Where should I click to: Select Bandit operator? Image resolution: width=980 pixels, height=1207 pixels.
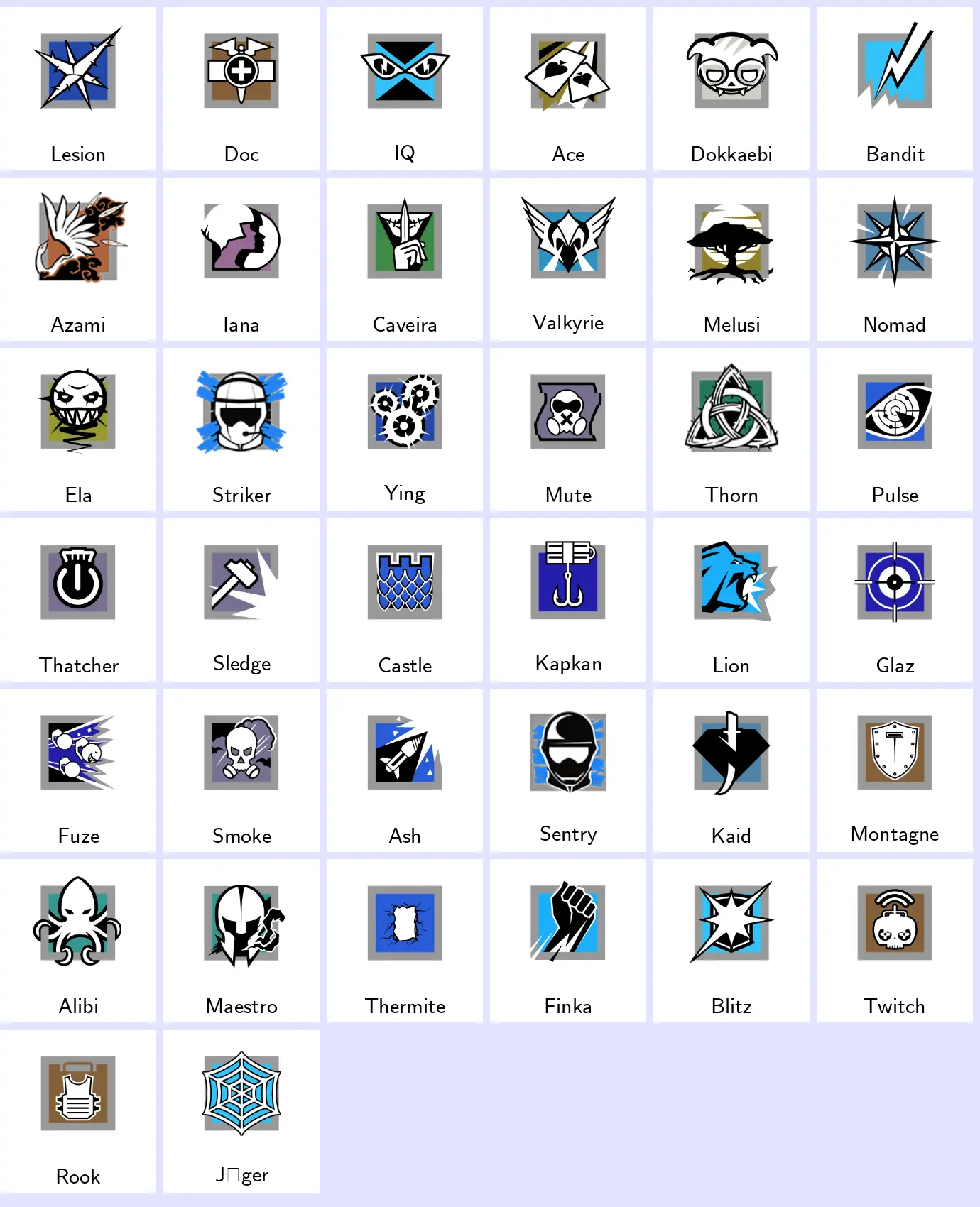895,89
